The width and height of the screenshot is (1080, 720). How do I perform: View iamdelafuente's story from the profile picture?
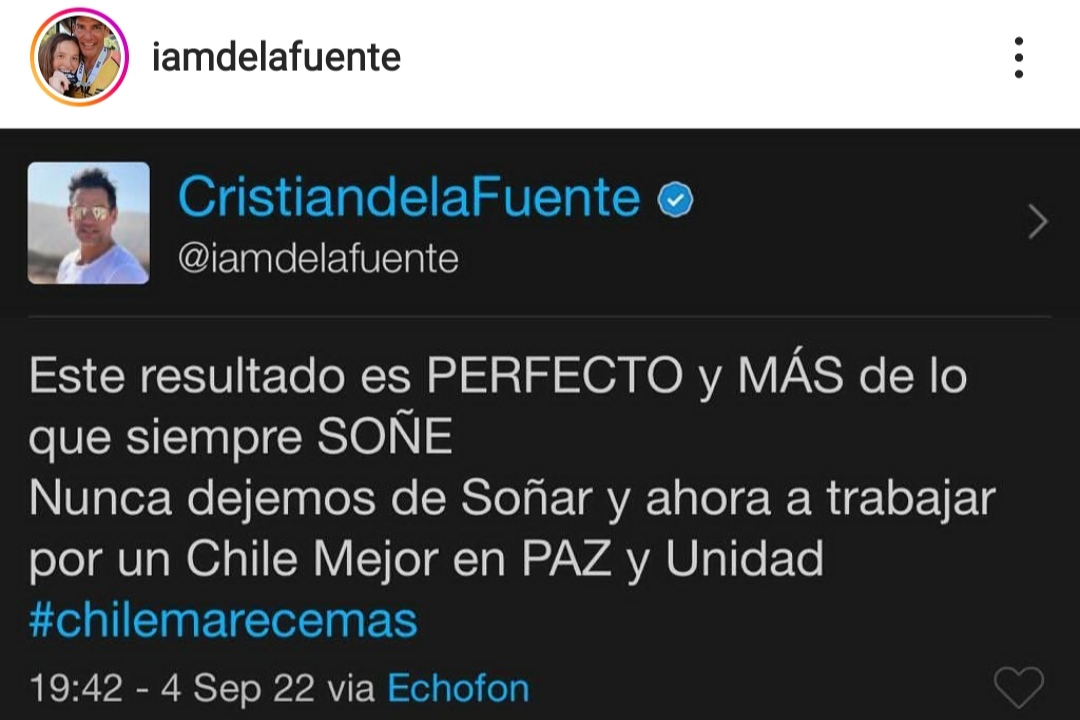80,57
